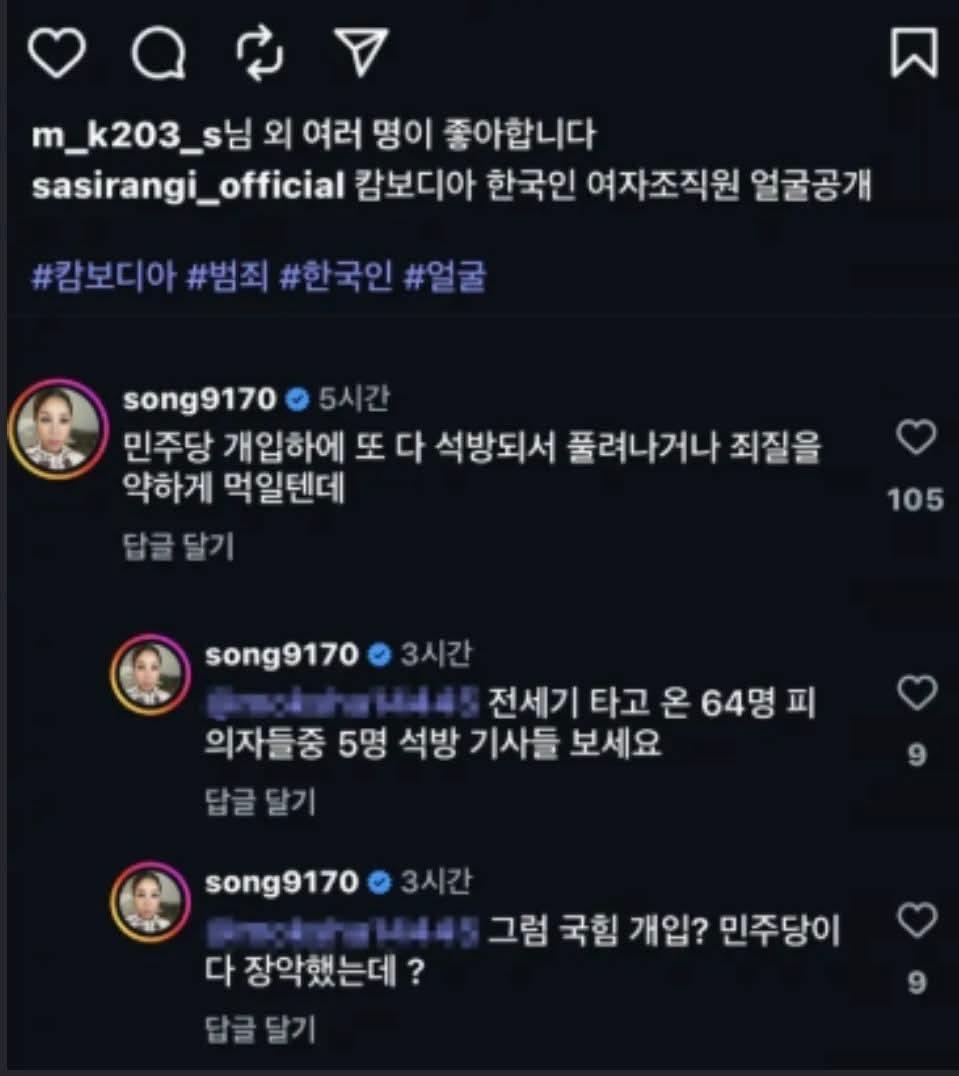The image size is (959, 1076).
Task: Reply to song9170's 5시간 comment
Action: click(x=178, y=547)
